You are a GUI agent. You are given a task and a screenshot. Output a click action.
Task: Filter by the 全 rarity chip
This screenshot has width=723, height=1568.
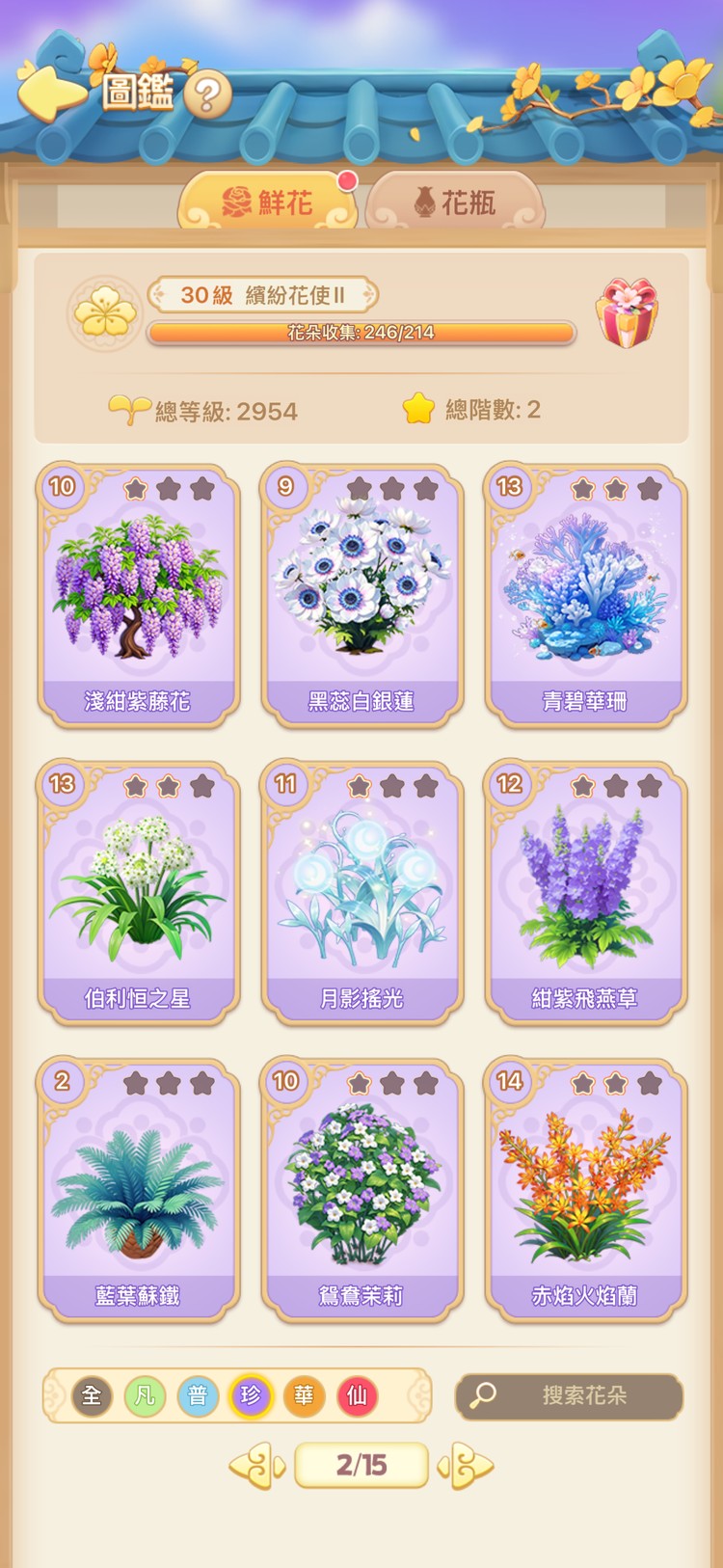(92, 1395)
